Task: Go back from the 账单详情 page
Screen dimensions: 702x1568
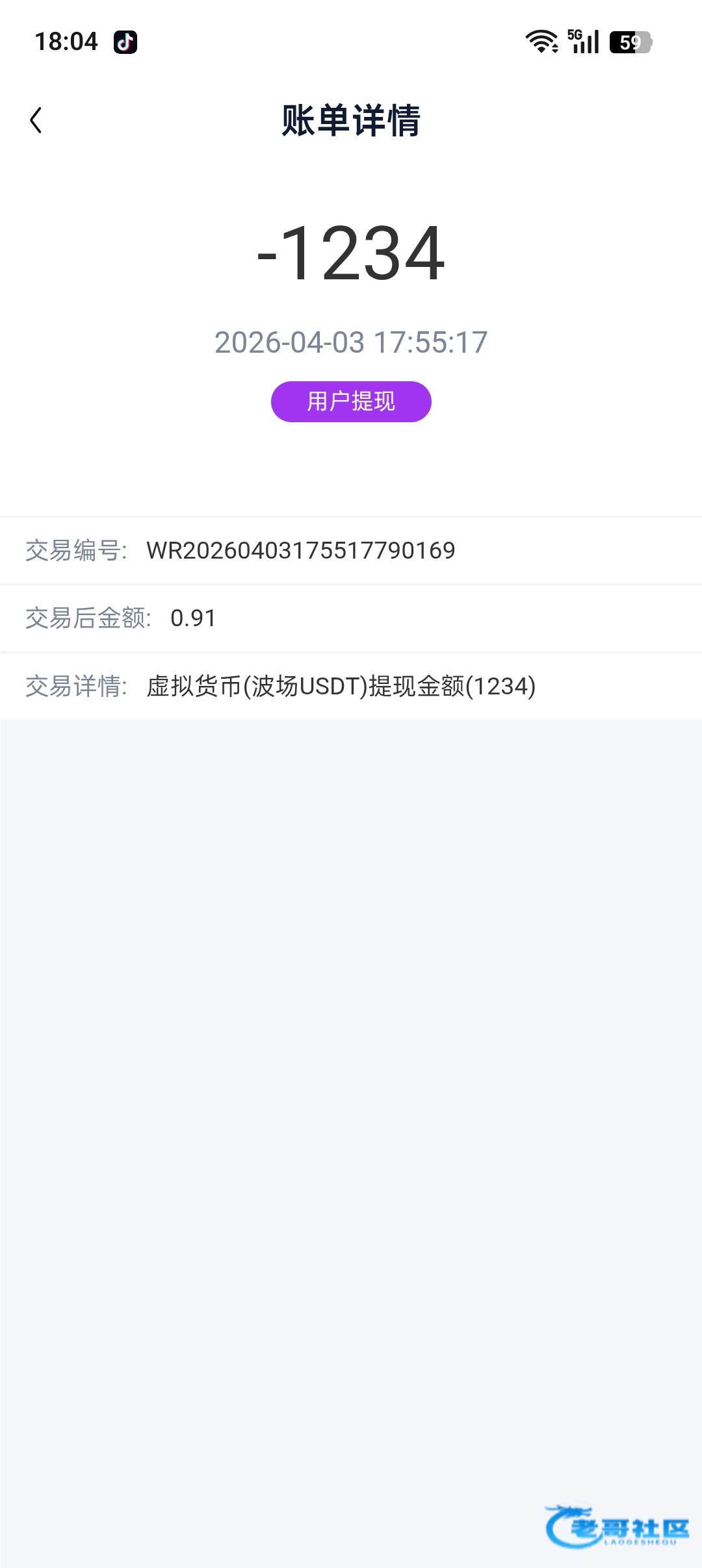Action: (36, 120)
